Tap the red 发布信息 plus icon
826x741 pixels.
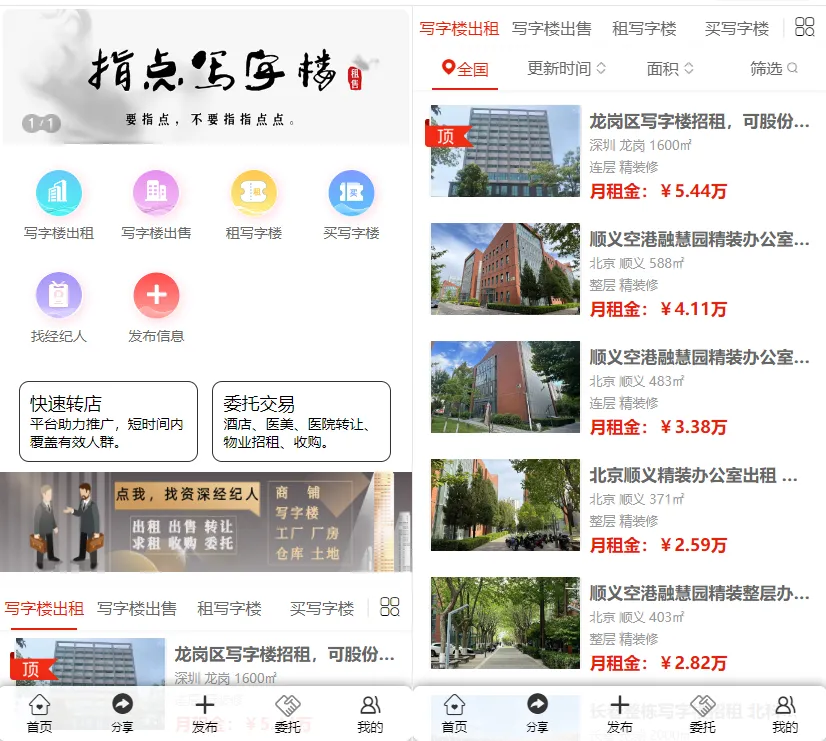156,295
